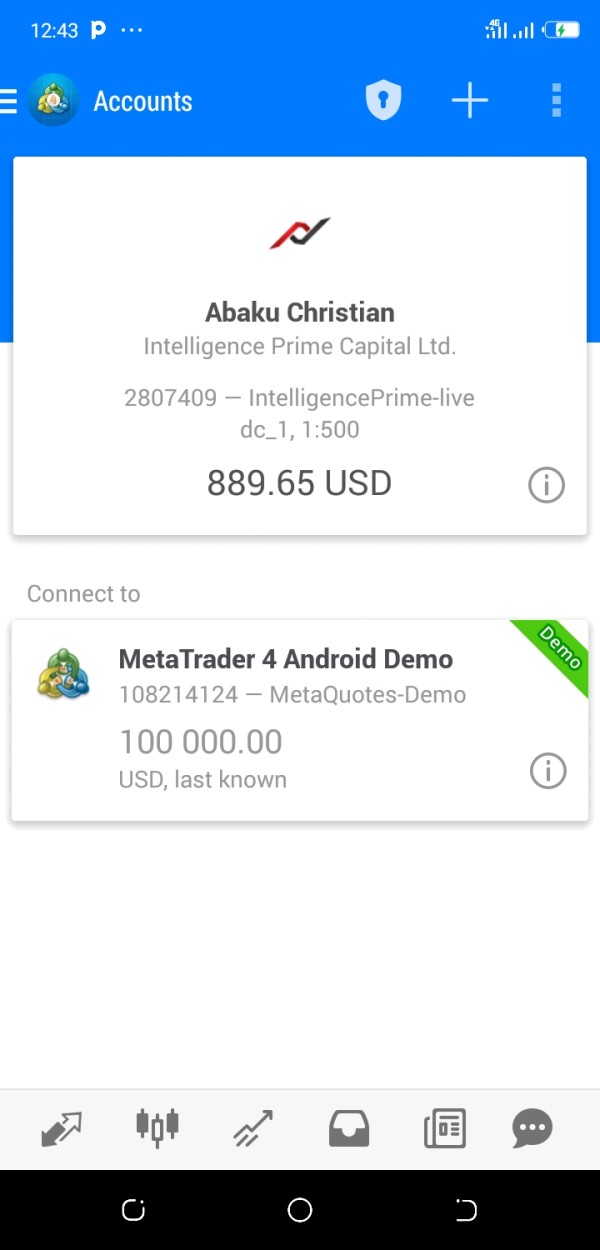
Task: Add a new account with plus icon
Action: (469, 101)
